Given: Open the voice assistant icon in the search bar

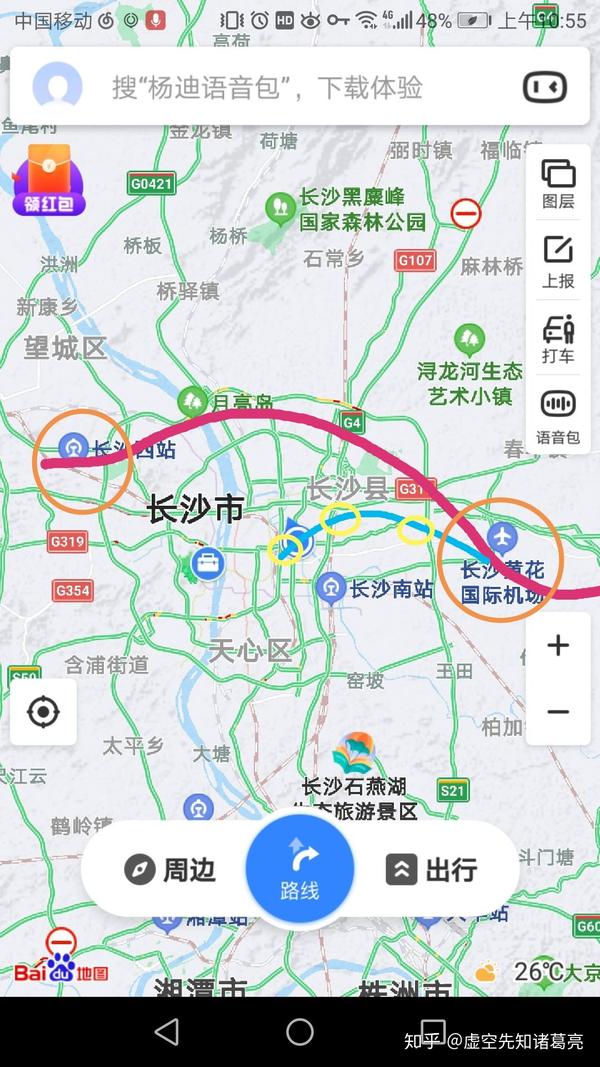Looking at the screenshot, I should tap(545, 87).
